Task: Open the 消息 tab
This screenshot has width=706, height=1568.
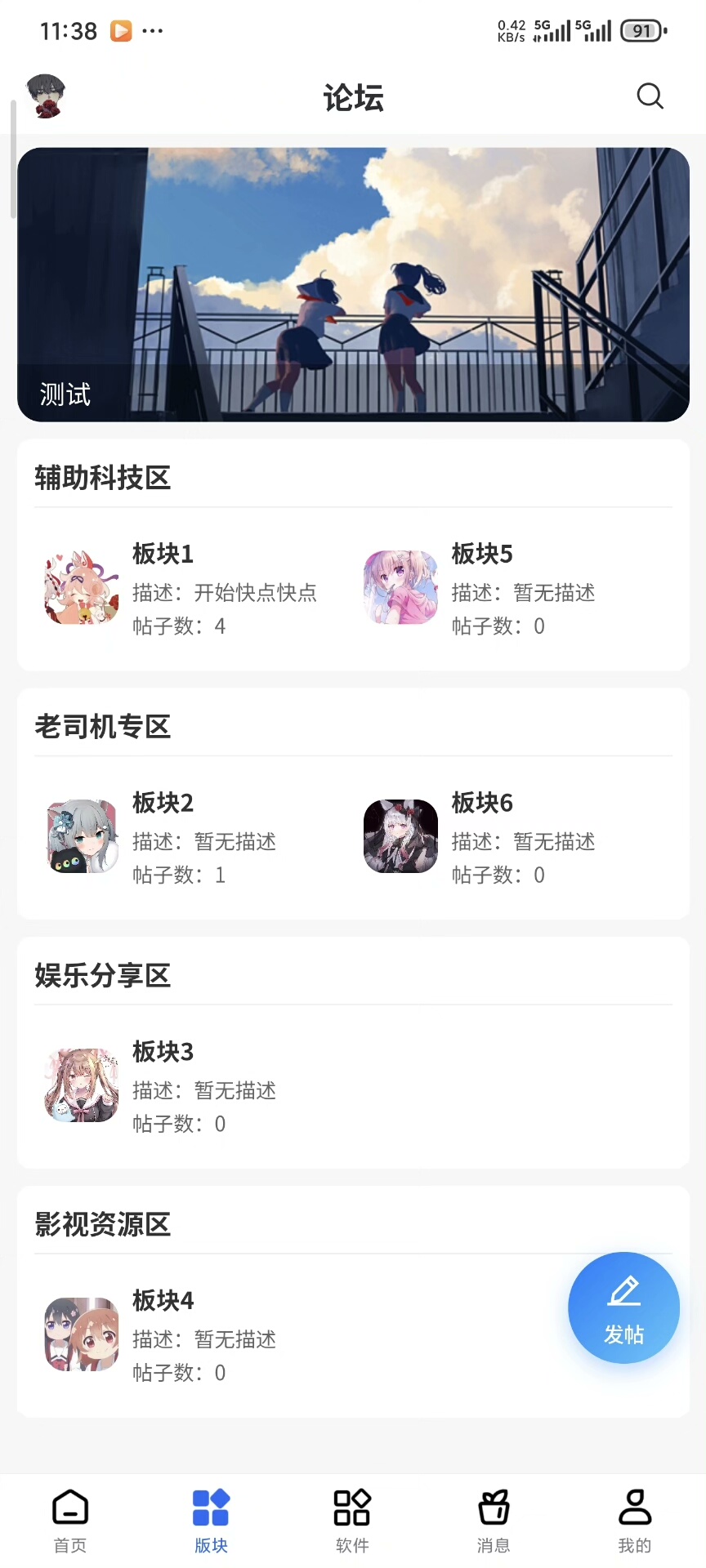Action: click(494, 1520)
